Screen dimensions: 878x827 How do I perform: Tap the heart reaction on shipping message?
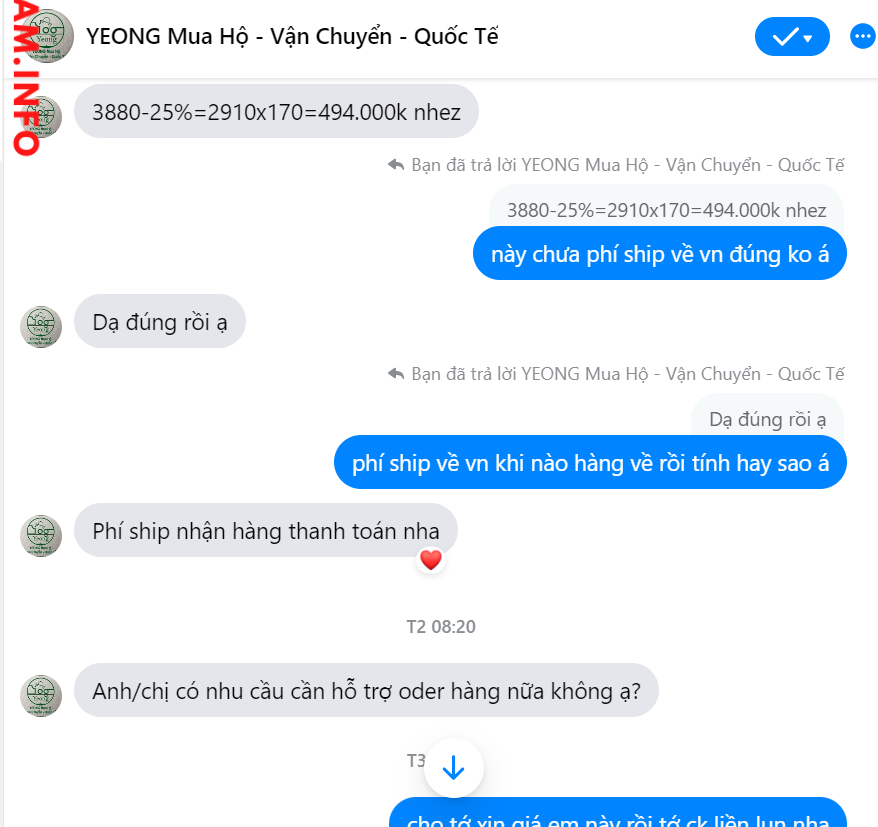[x=430, y=560]
